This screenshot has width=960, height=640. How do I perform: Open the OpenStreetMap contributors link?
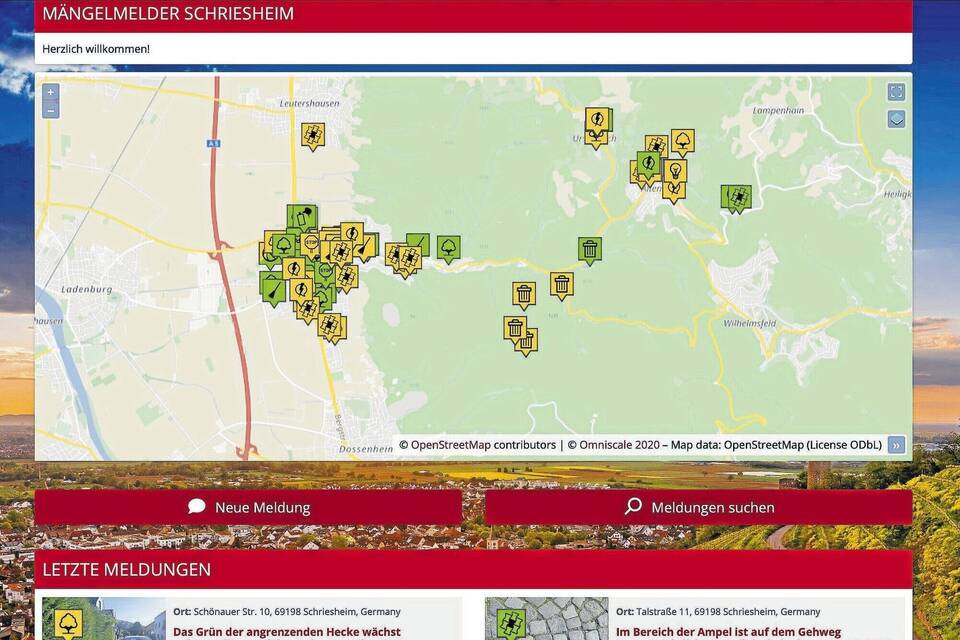(483, 445)
